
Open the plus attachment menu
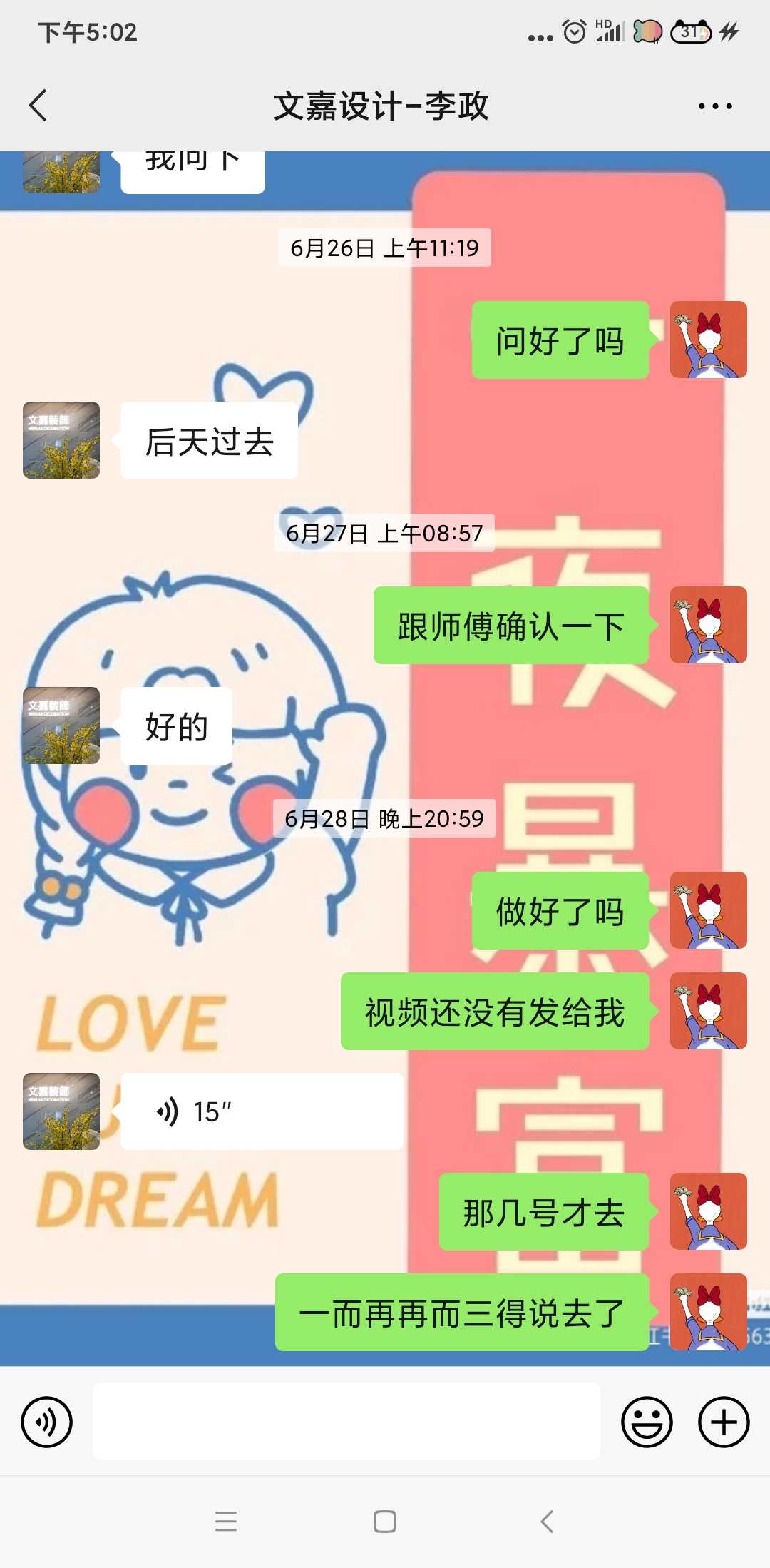click(x=723, y=1422)
